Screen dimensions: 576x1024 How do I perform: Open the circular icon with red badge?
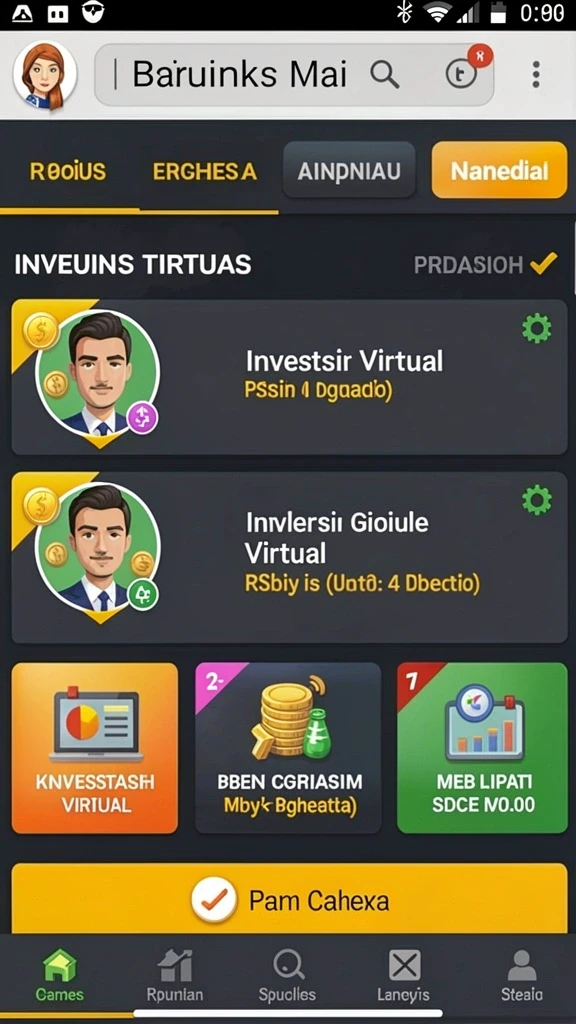coord(463,73)
